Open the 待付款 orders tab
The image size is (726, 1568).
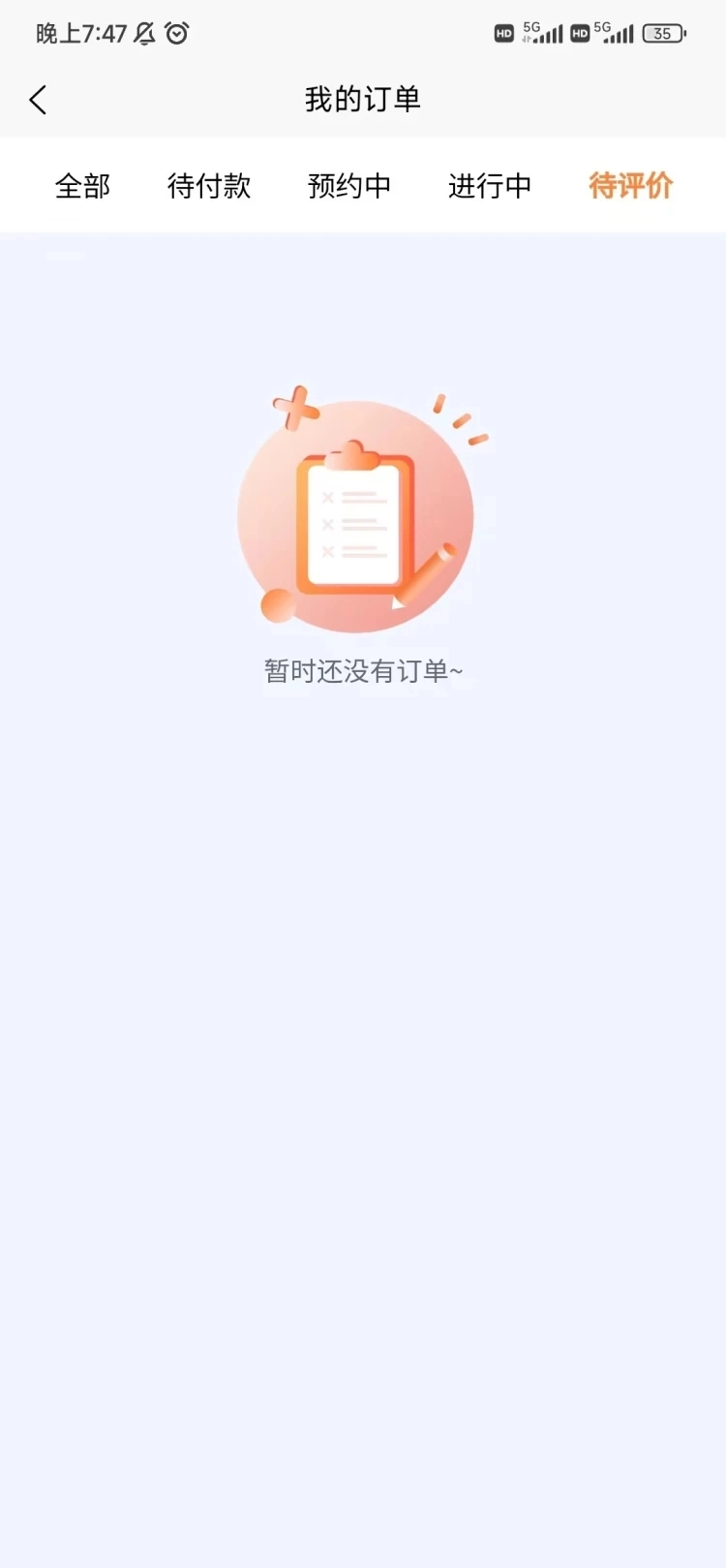209,186
